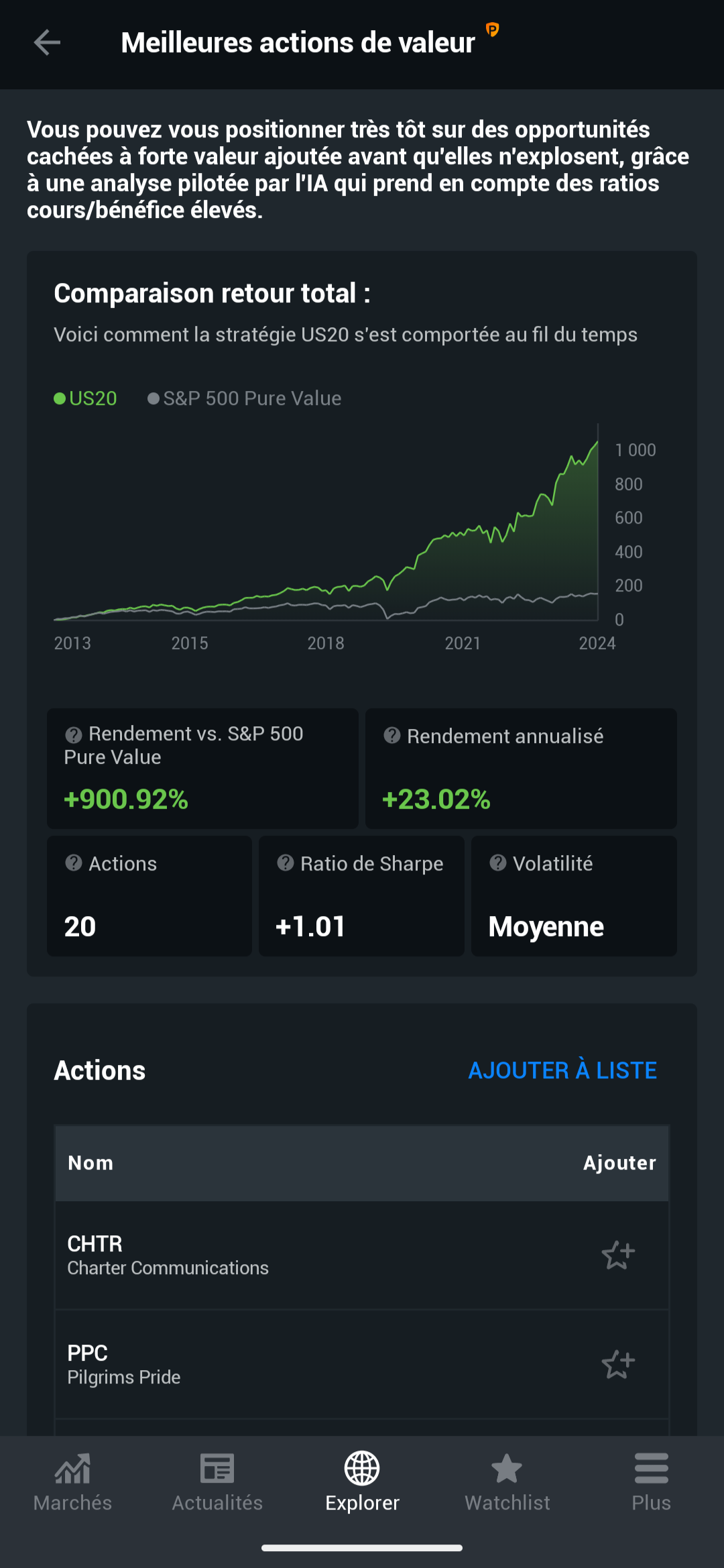Viewport: 724px width, 1568px height.
Task: Add CHTR to watchlist with star icon
Action: coord(618,1255)
